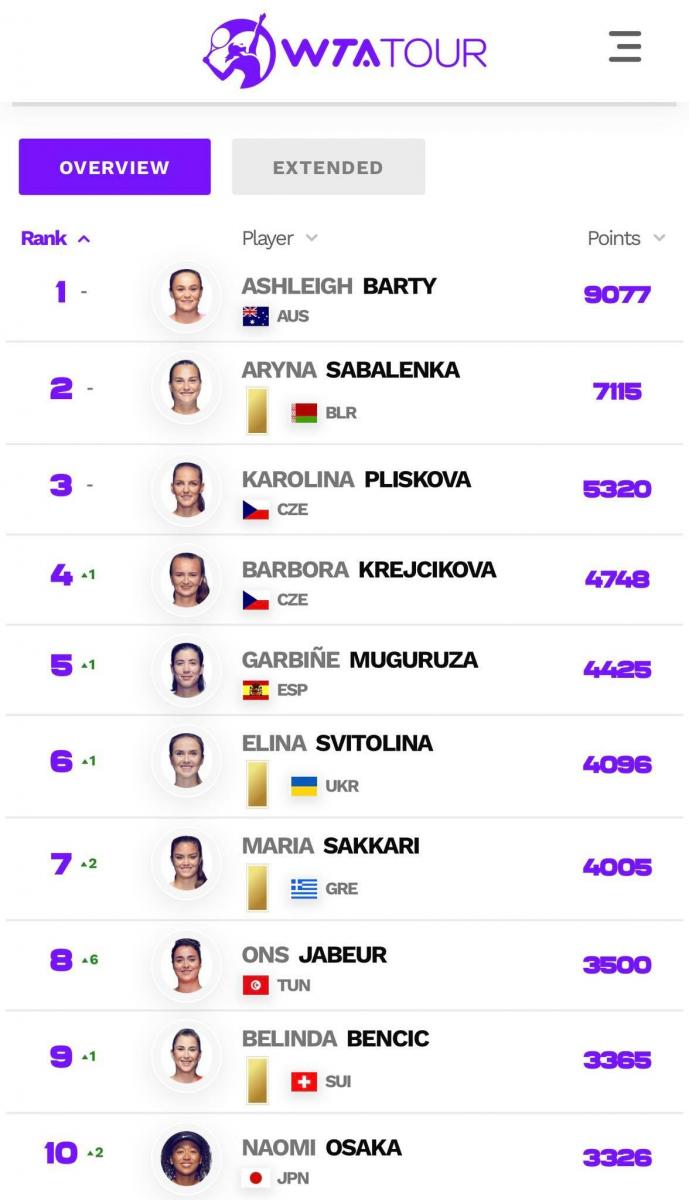Viewport: 689px width, 1200px height.
Task: Sort rankings by Rank column
Action: pyautogui.click(x=56, y=238)
